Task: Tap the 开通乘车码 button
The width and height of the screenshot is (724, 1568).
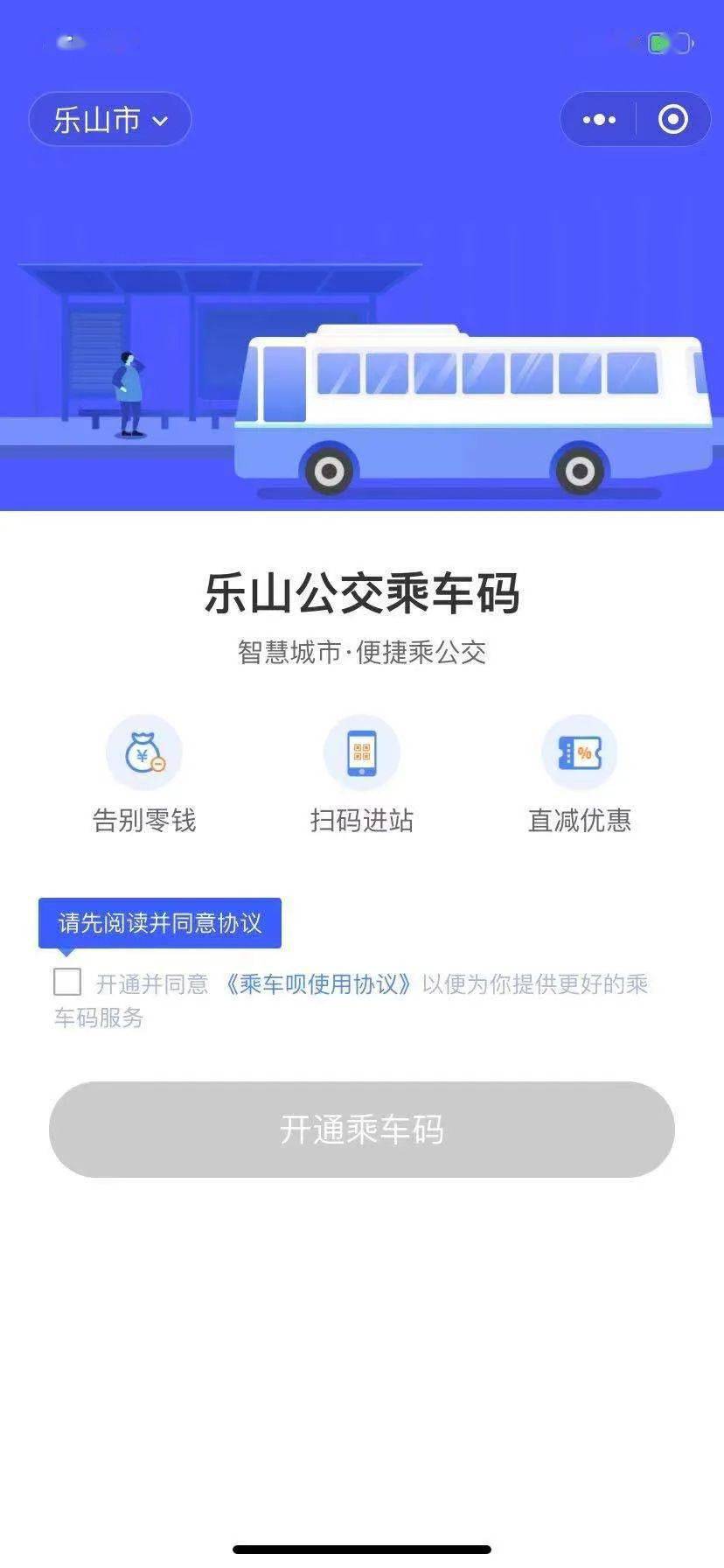Action: (x=362, y=1129)
